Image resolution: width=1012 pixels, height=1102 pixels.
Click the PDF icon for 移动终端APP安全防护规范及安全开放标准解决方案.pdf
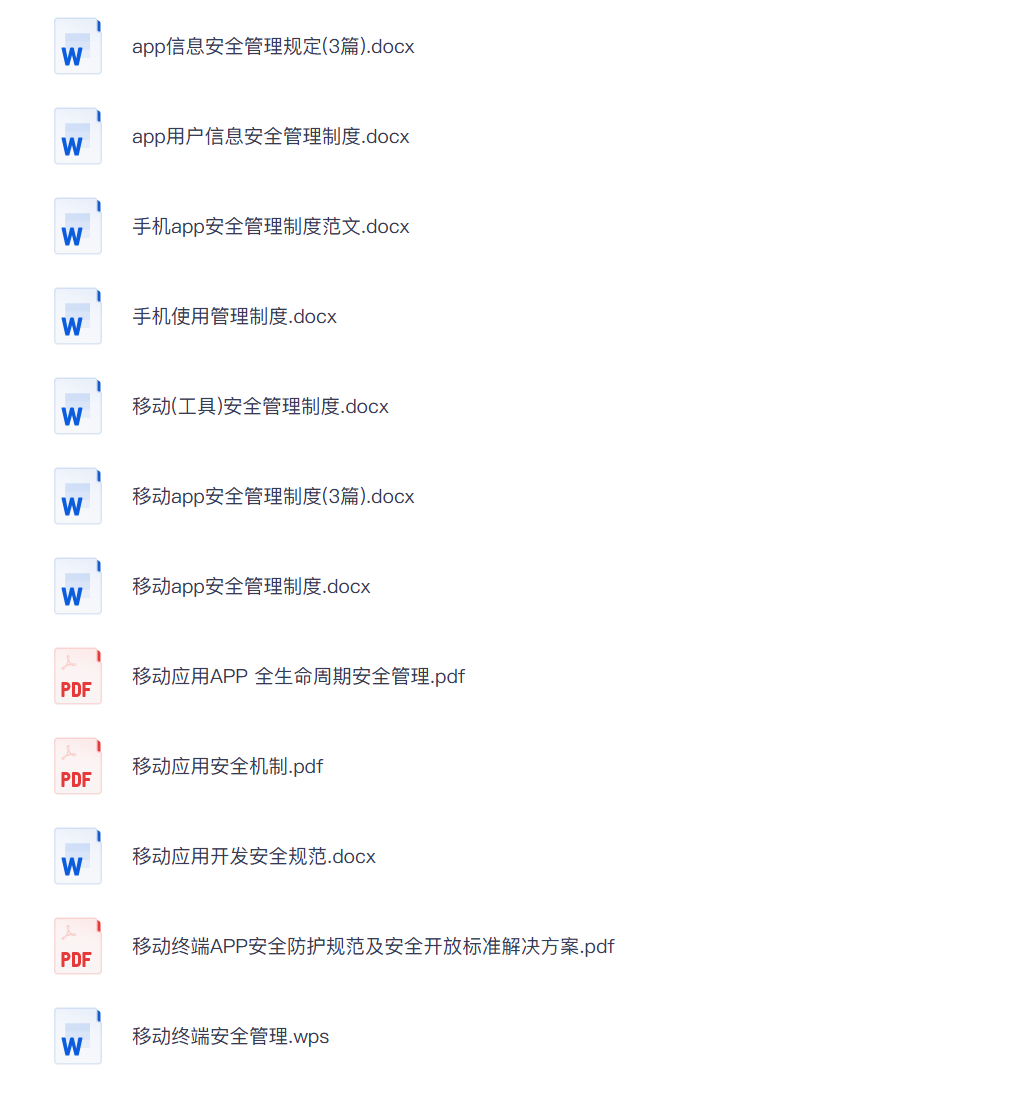(x=77, y=945)
